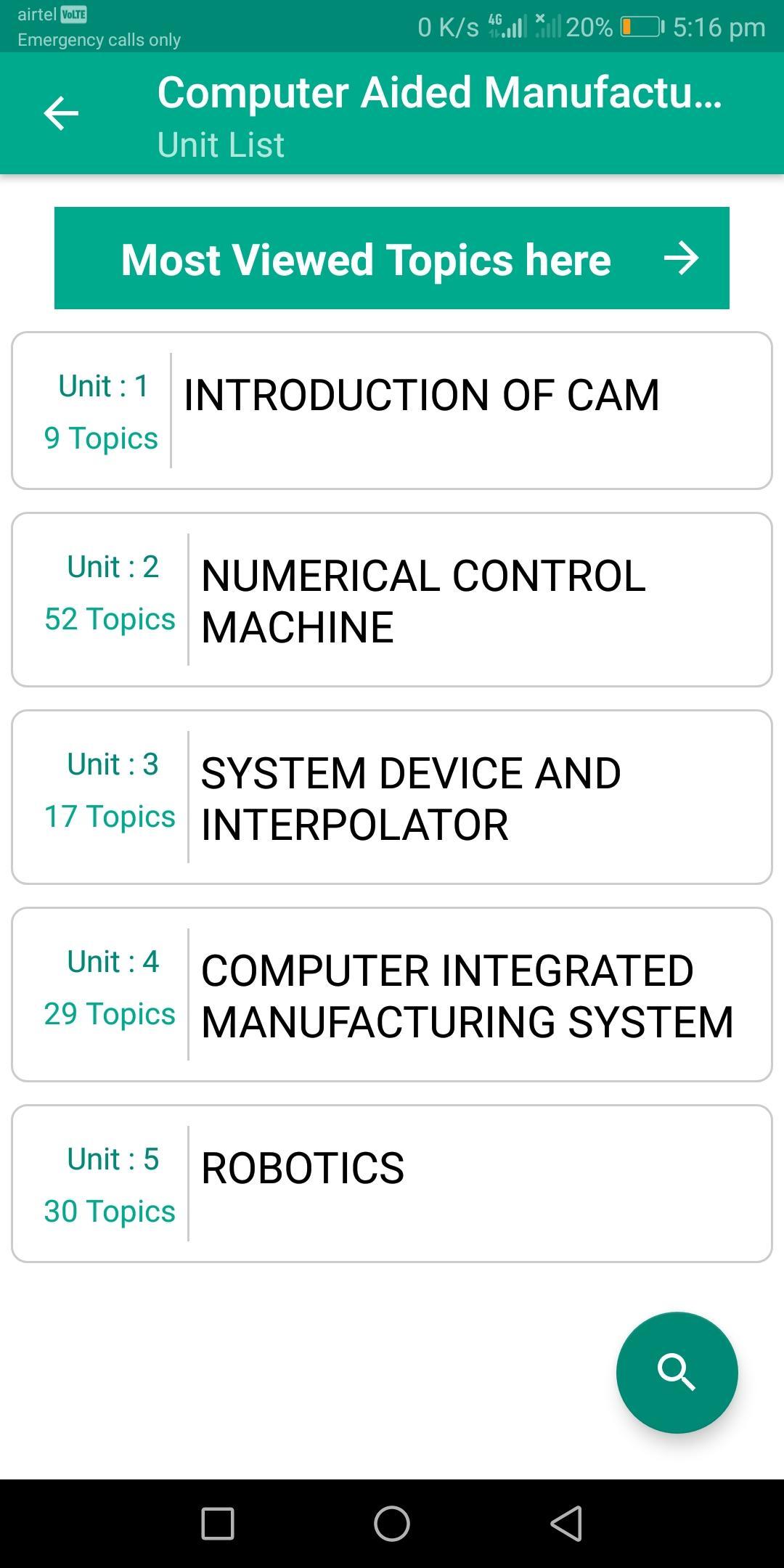This screenshot has width=784, height=1568.
Task: Tap the 9 Topics label of Unit 1
Action: point(101,437)
